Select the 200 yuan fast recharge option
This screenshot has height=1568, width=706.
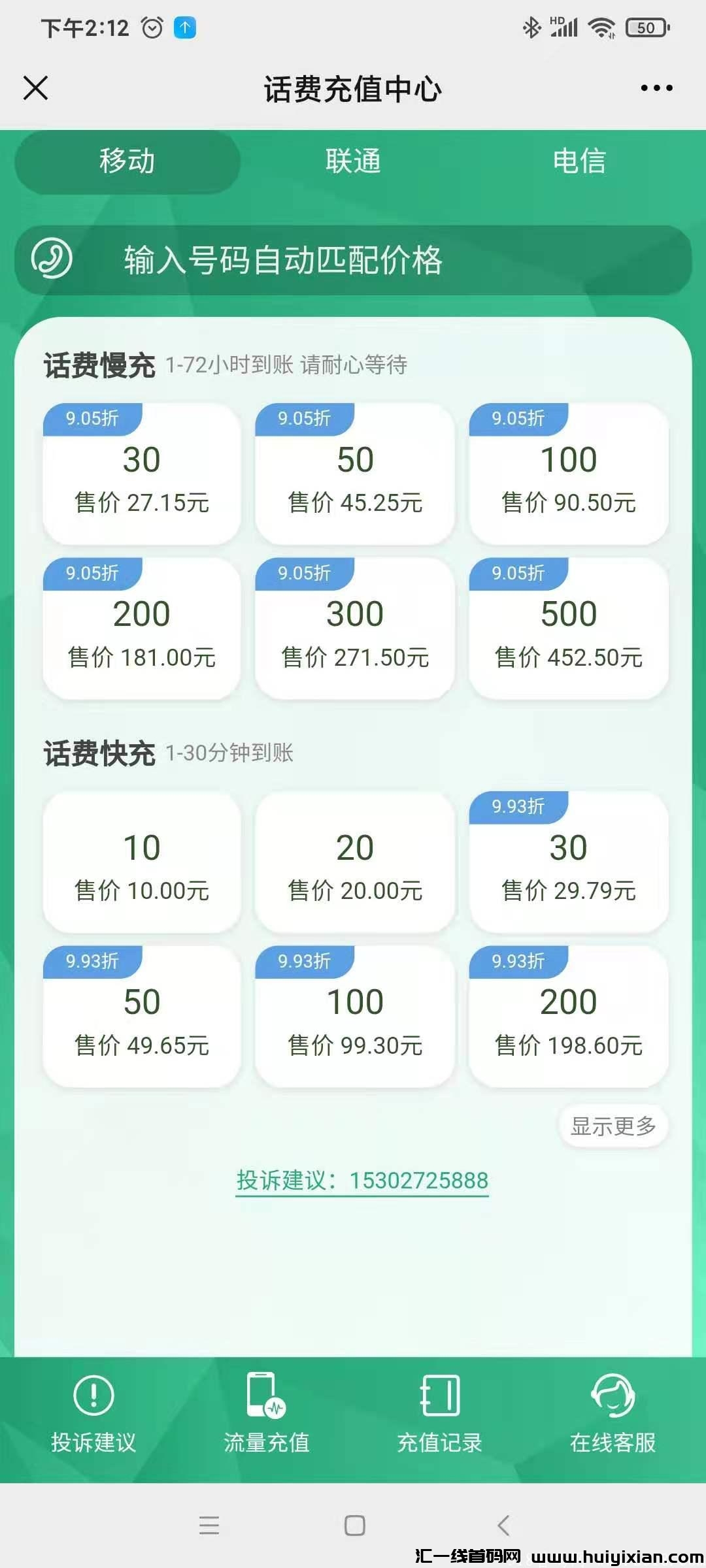pos(567,1018)
